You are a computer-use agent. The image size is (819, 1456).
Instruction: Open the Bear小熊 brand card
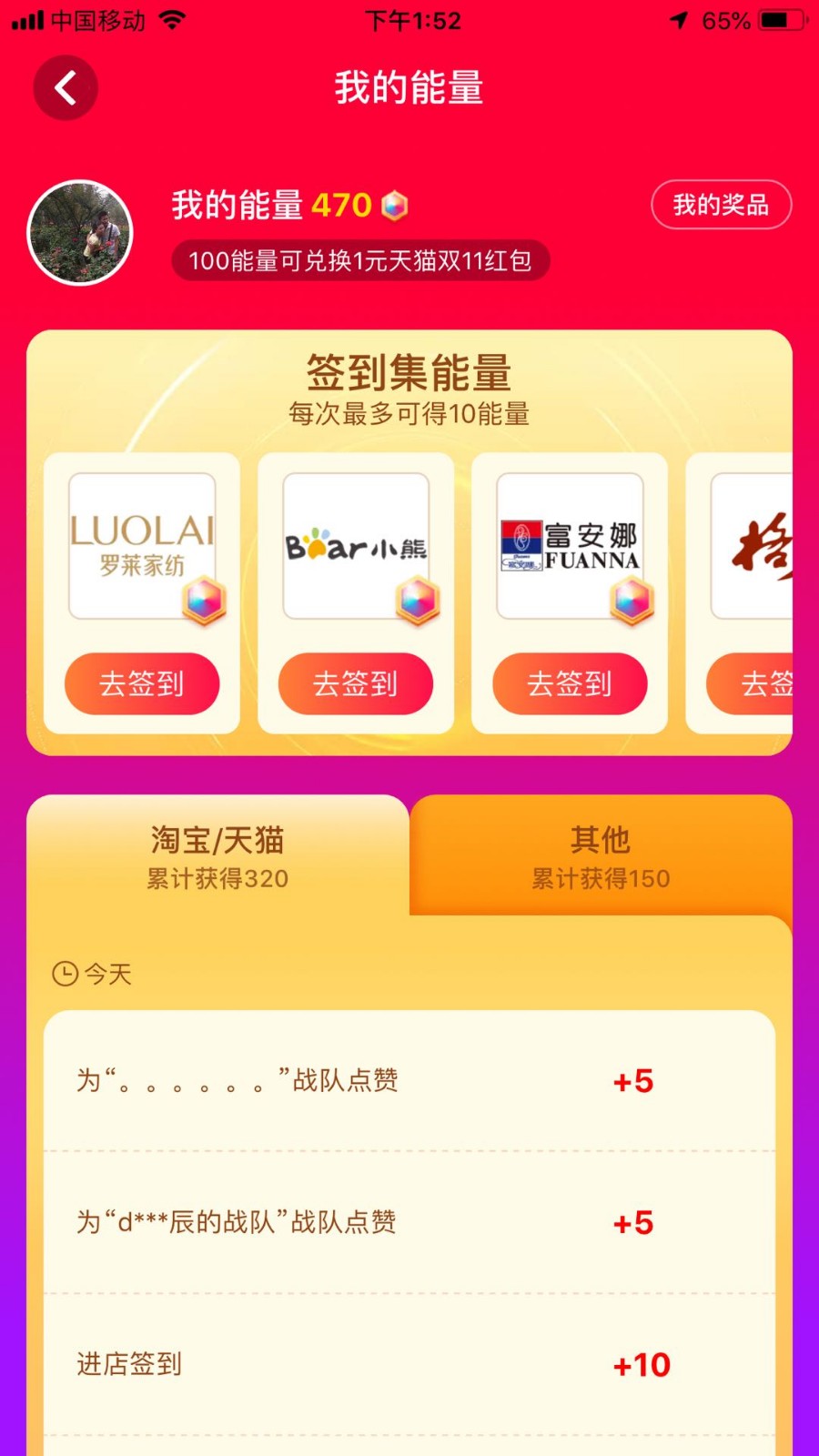356,546
